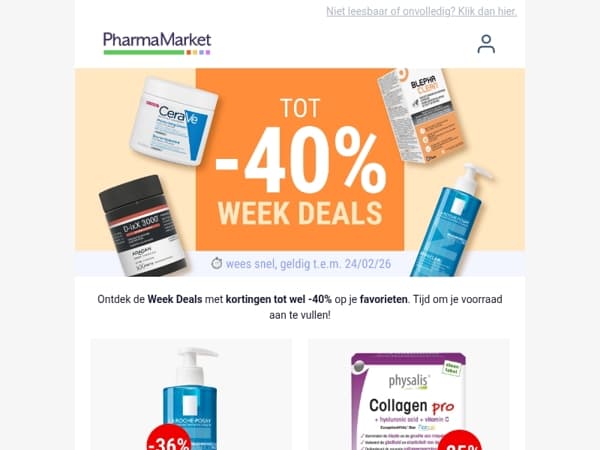Open the account profile icon
The height and width of the screenshot is (450, 600).
(486, 44)
